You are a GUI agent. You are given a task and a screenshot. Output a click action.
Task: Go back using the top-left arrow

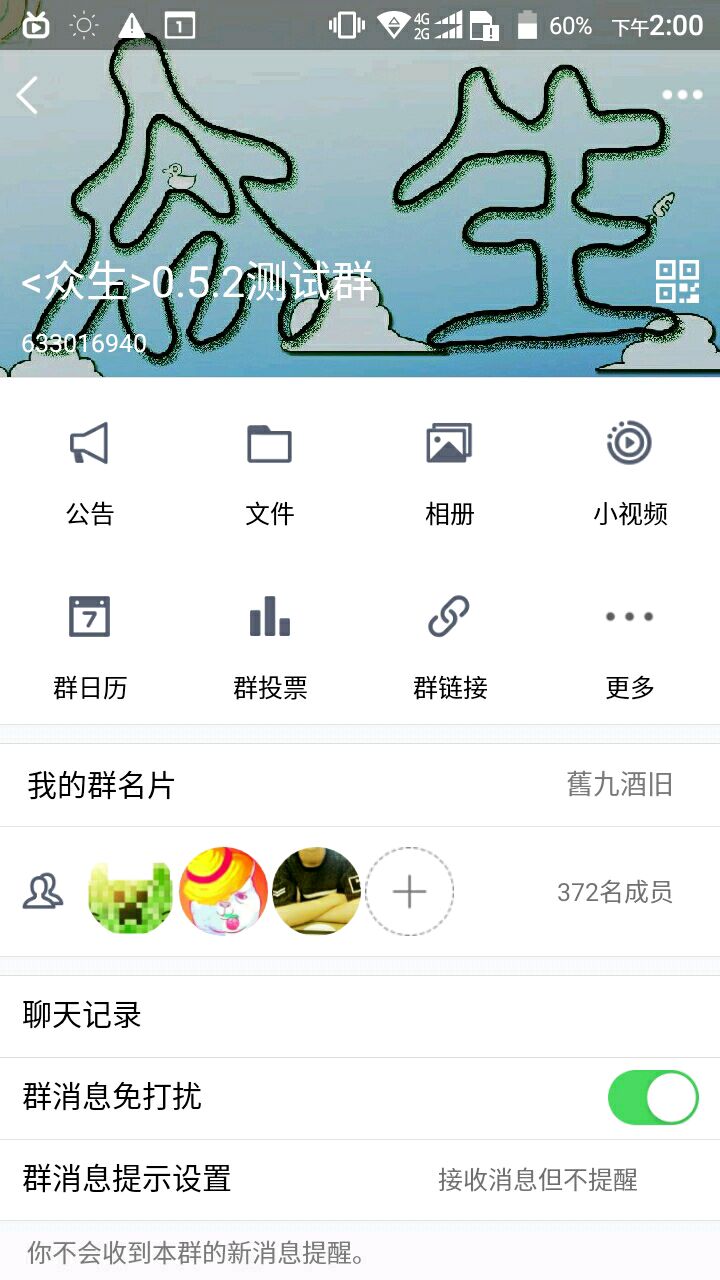[28, 96]
